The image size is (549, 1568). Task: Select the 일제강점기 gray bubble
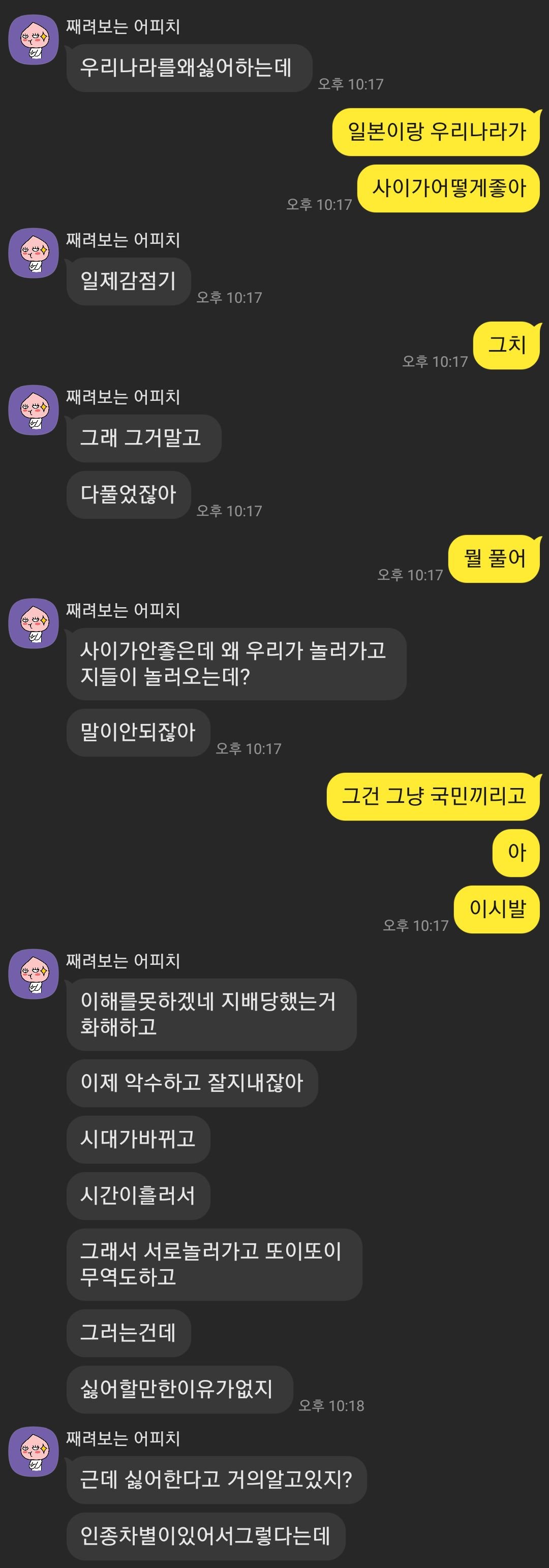[128, 281]
